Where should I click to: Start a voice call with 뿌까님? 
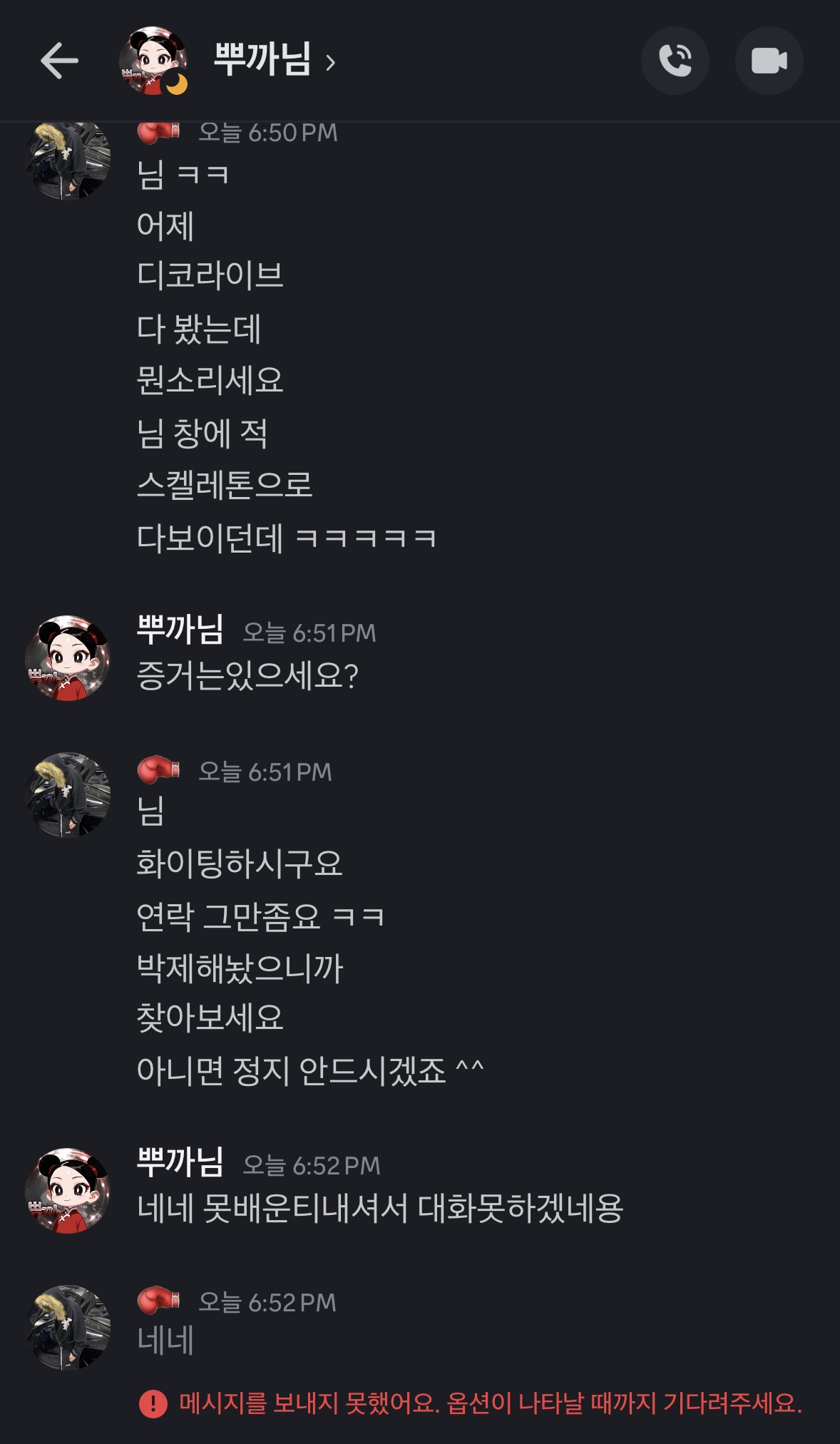[675, 61]
